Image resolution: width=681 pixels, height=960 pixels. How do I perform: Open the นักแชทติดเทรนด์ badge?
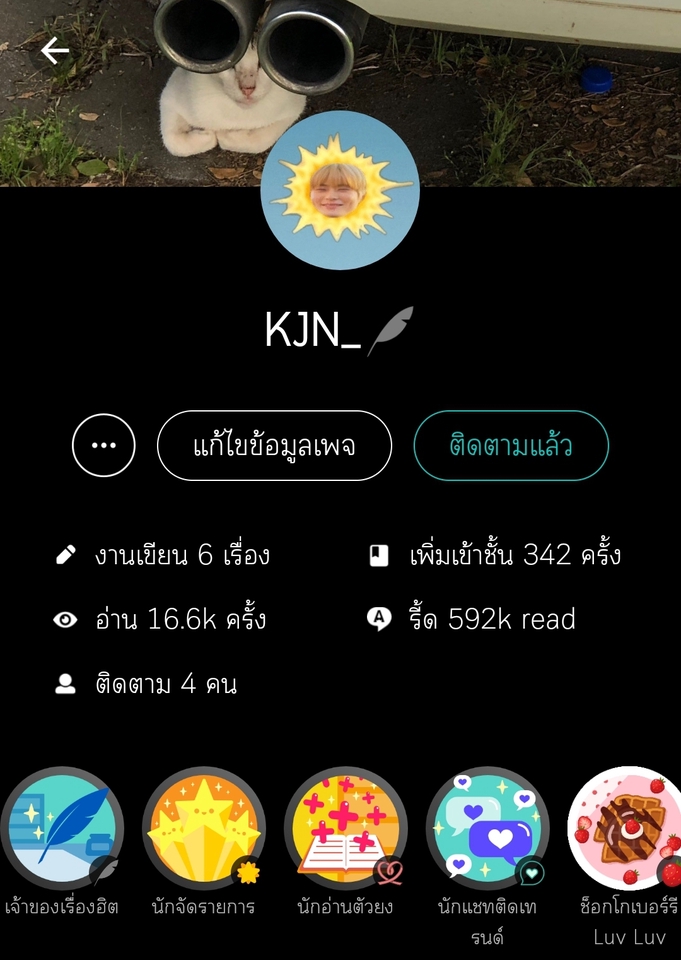point(488,828)
